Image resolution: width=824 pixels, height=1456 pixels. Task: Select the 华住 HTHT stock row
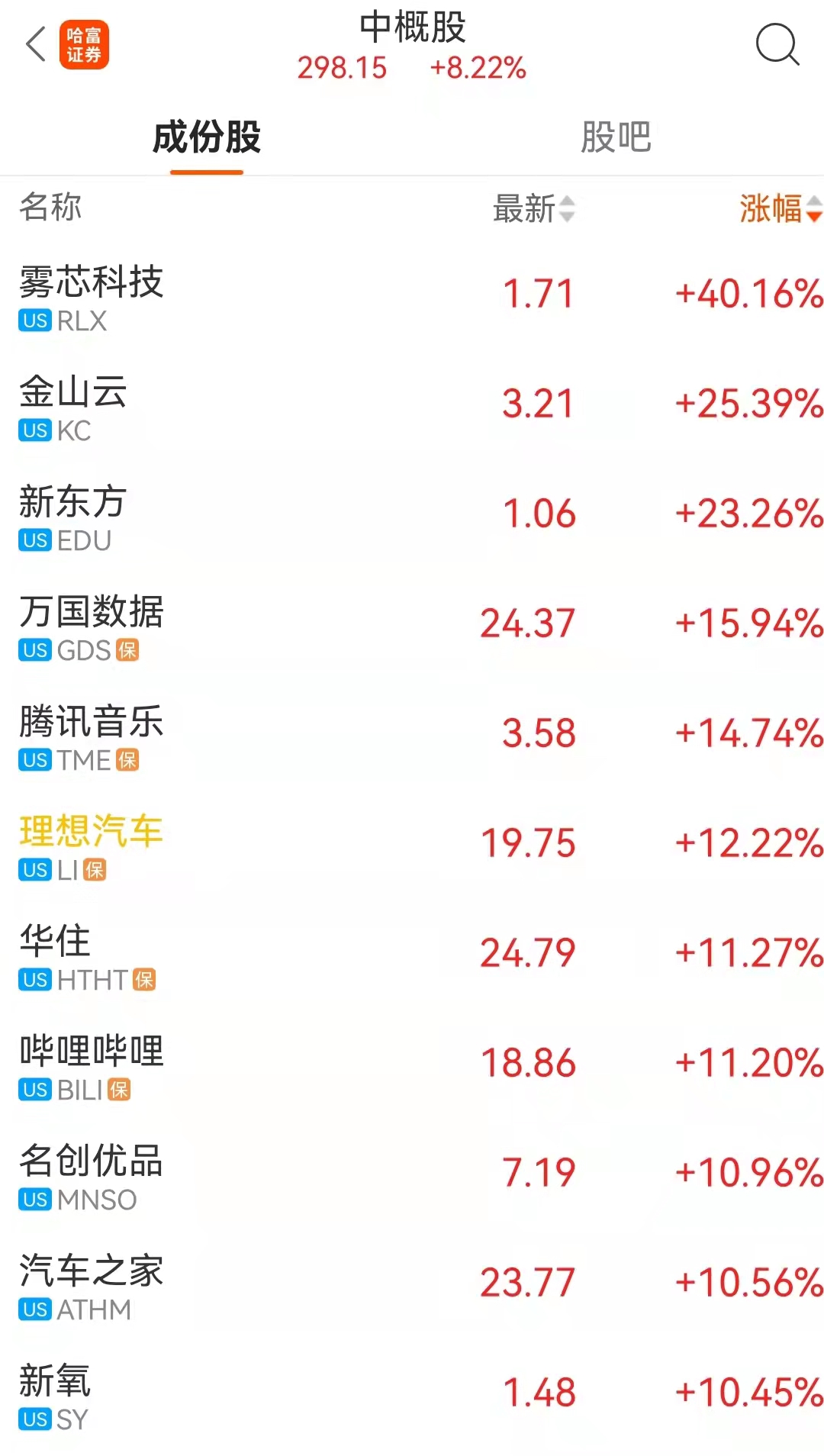(x=412, y=955)
